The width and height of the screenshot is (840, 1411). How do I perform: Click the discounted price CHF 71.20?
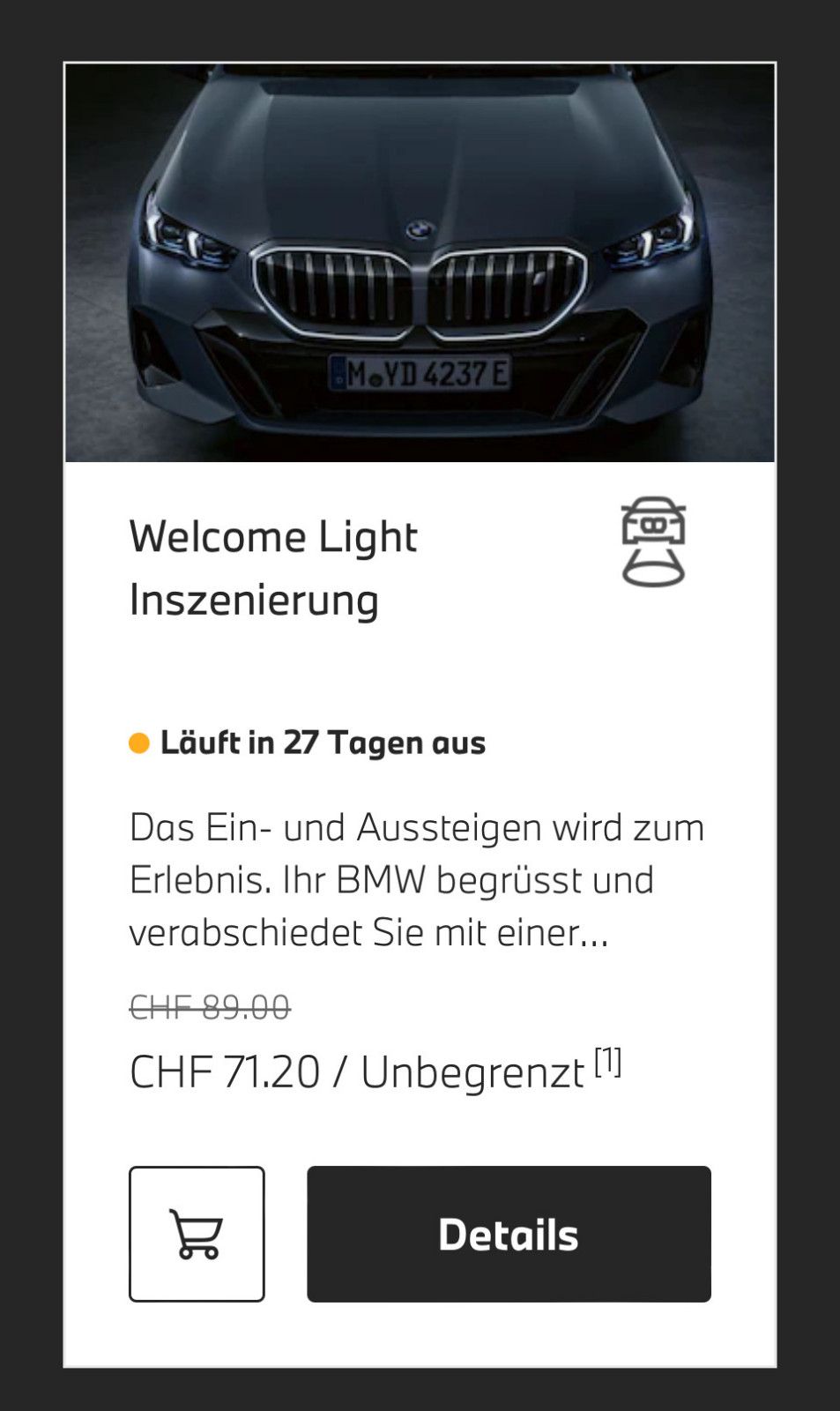(224, 1070)
